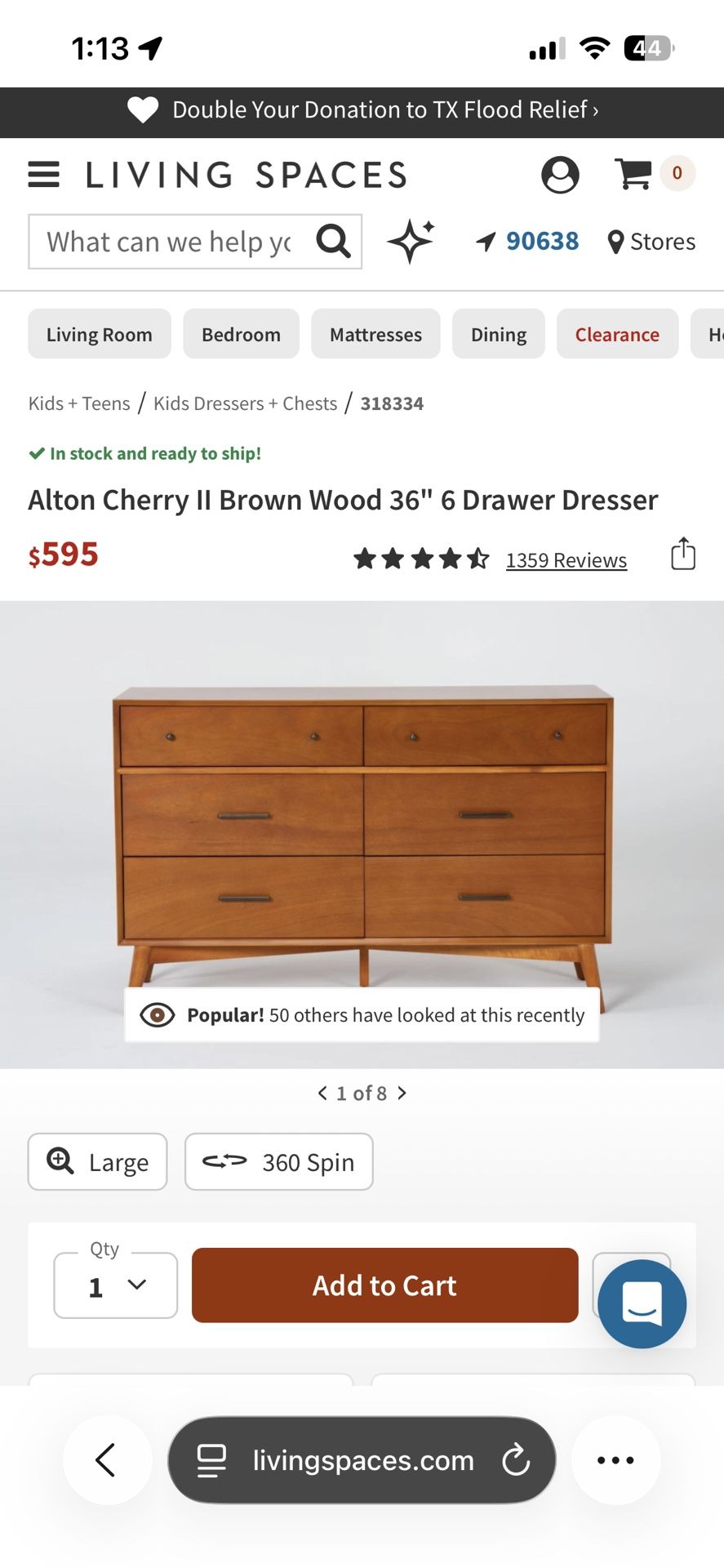Launch the 360 Spin view
The height and width of the screenshot is (1568, 724).
[x=279, y=1161]
